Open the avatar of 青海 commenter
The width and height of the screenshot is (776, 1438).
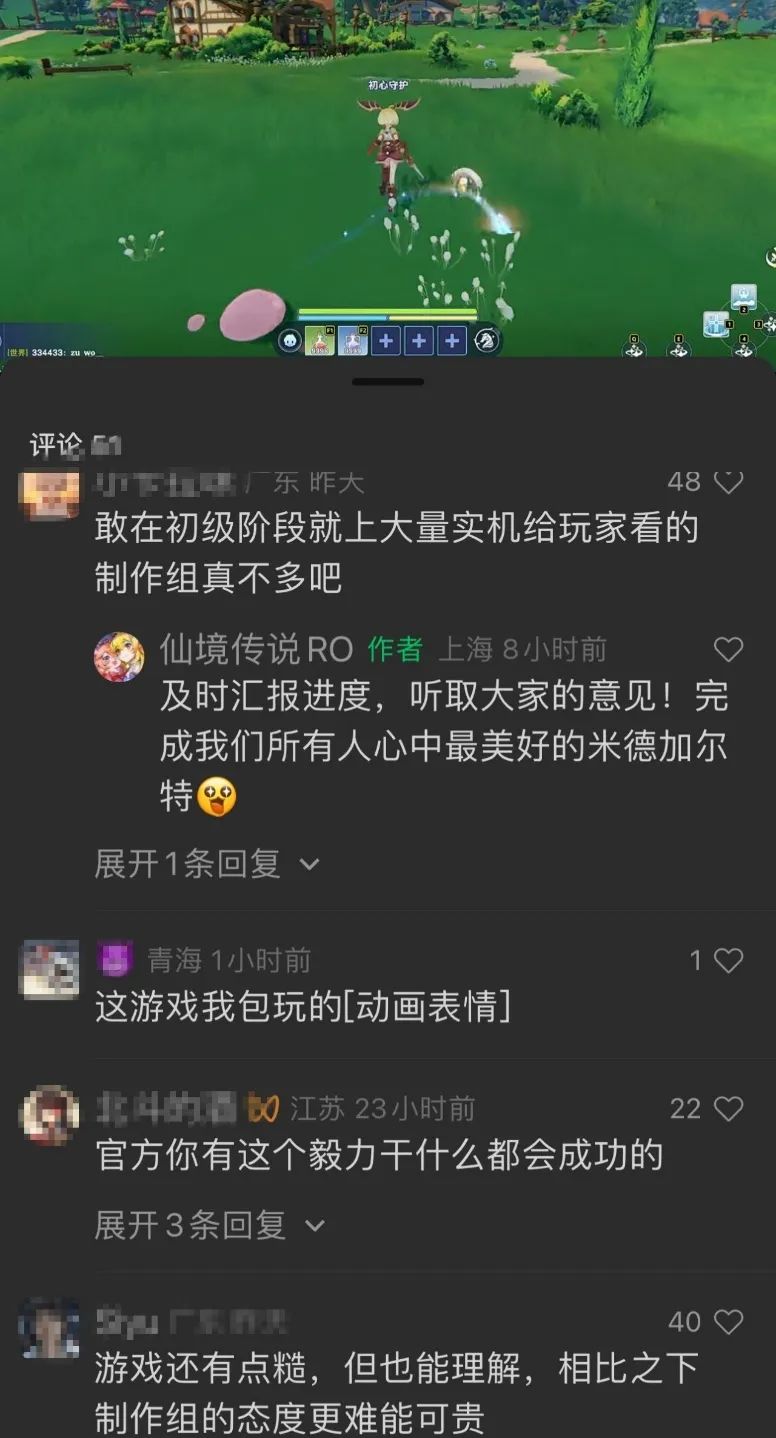(x=49, y=969)
